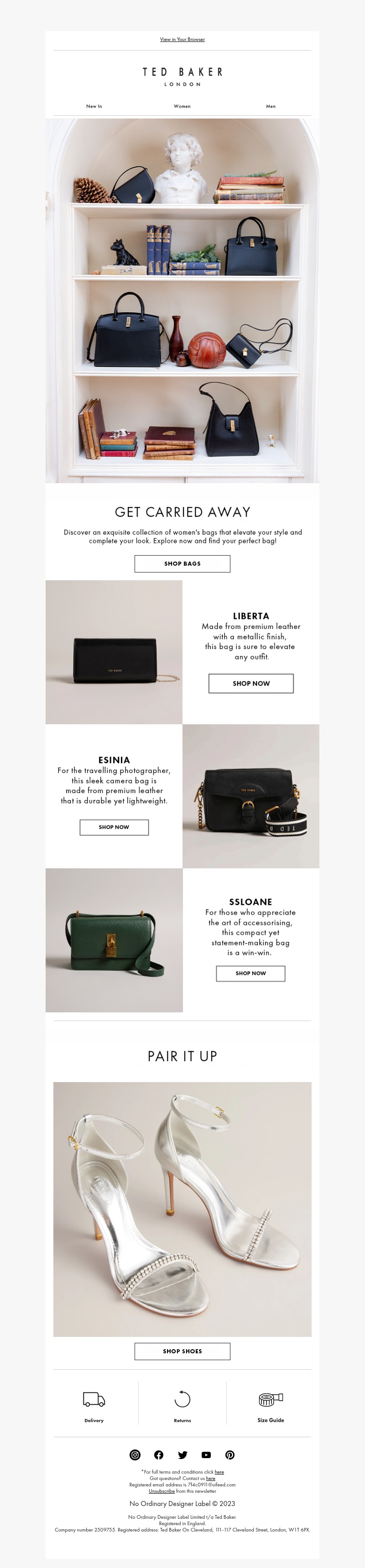Open the green Ssloane bag image

coord(114,940)
